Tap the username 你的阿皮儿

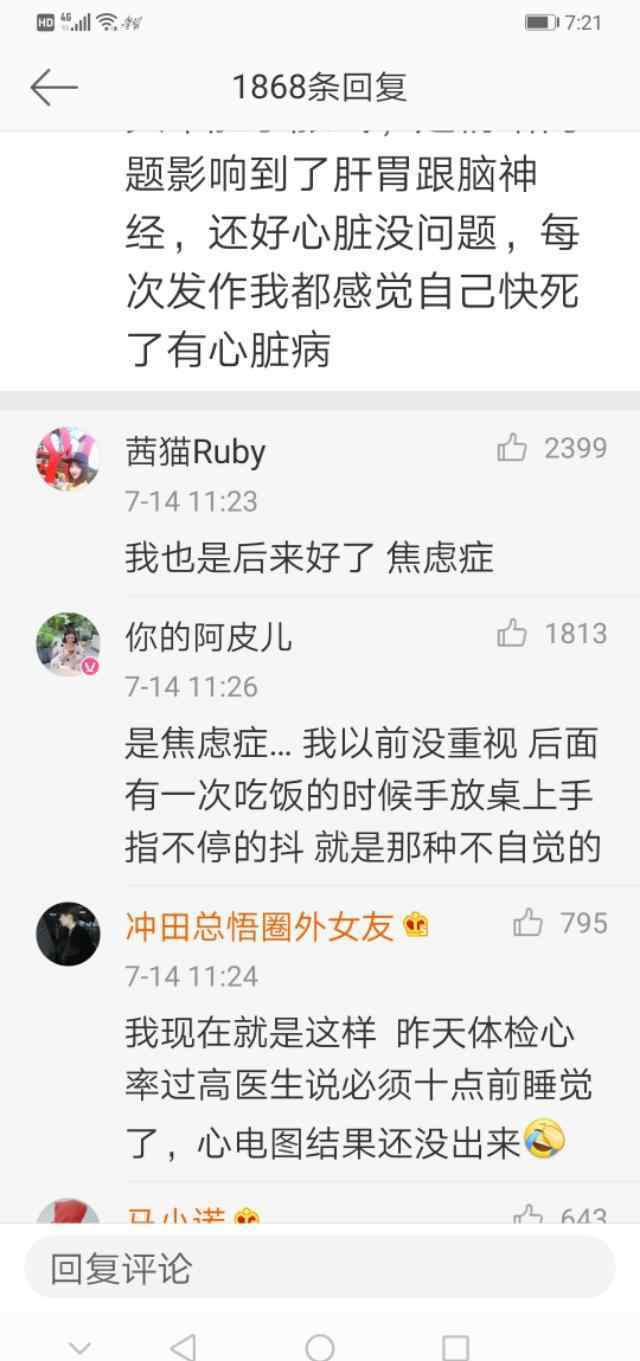point(208,636)
